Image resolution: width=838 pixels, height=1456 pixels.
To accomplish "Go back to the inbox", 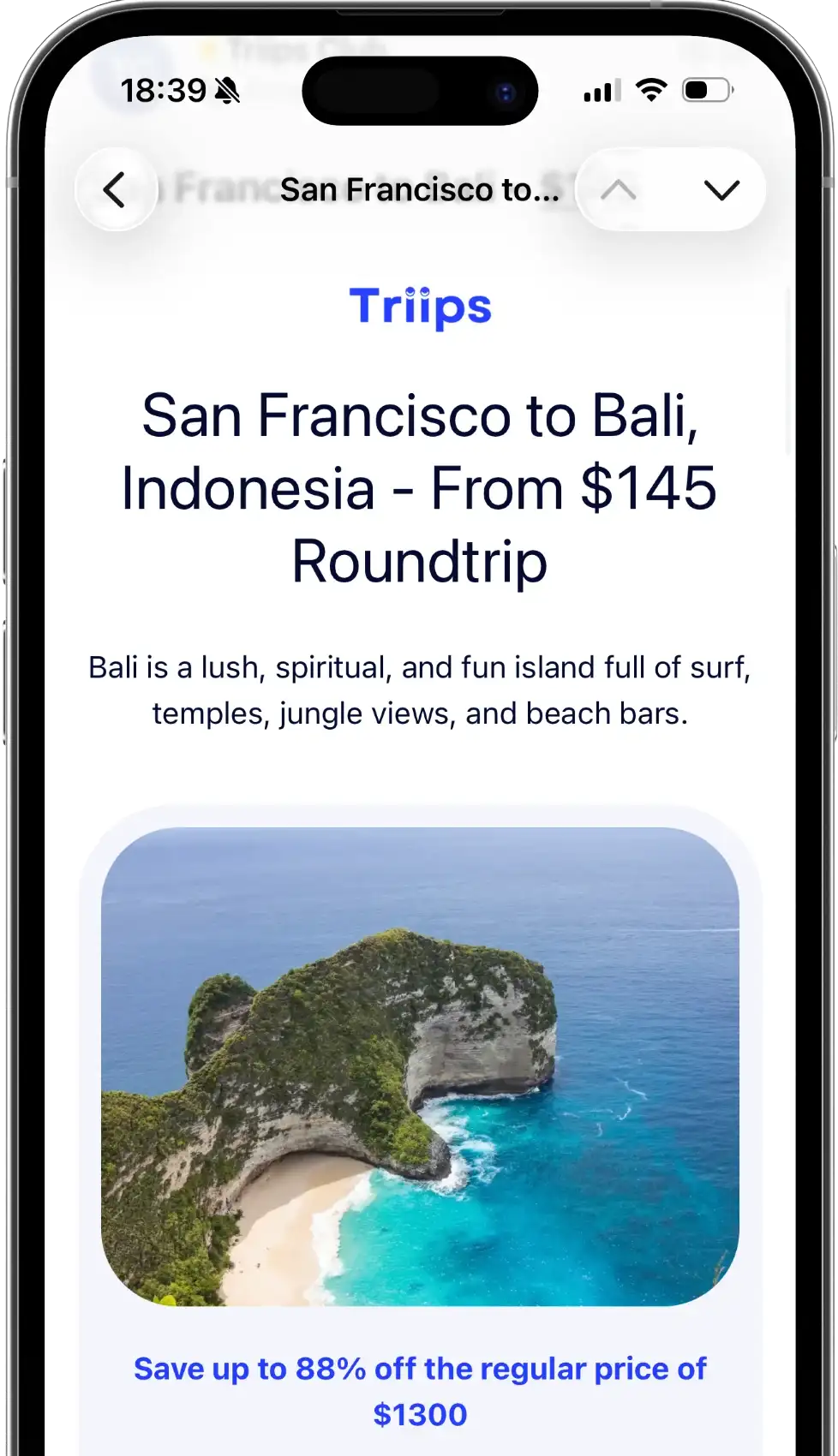I will (116, 189).
